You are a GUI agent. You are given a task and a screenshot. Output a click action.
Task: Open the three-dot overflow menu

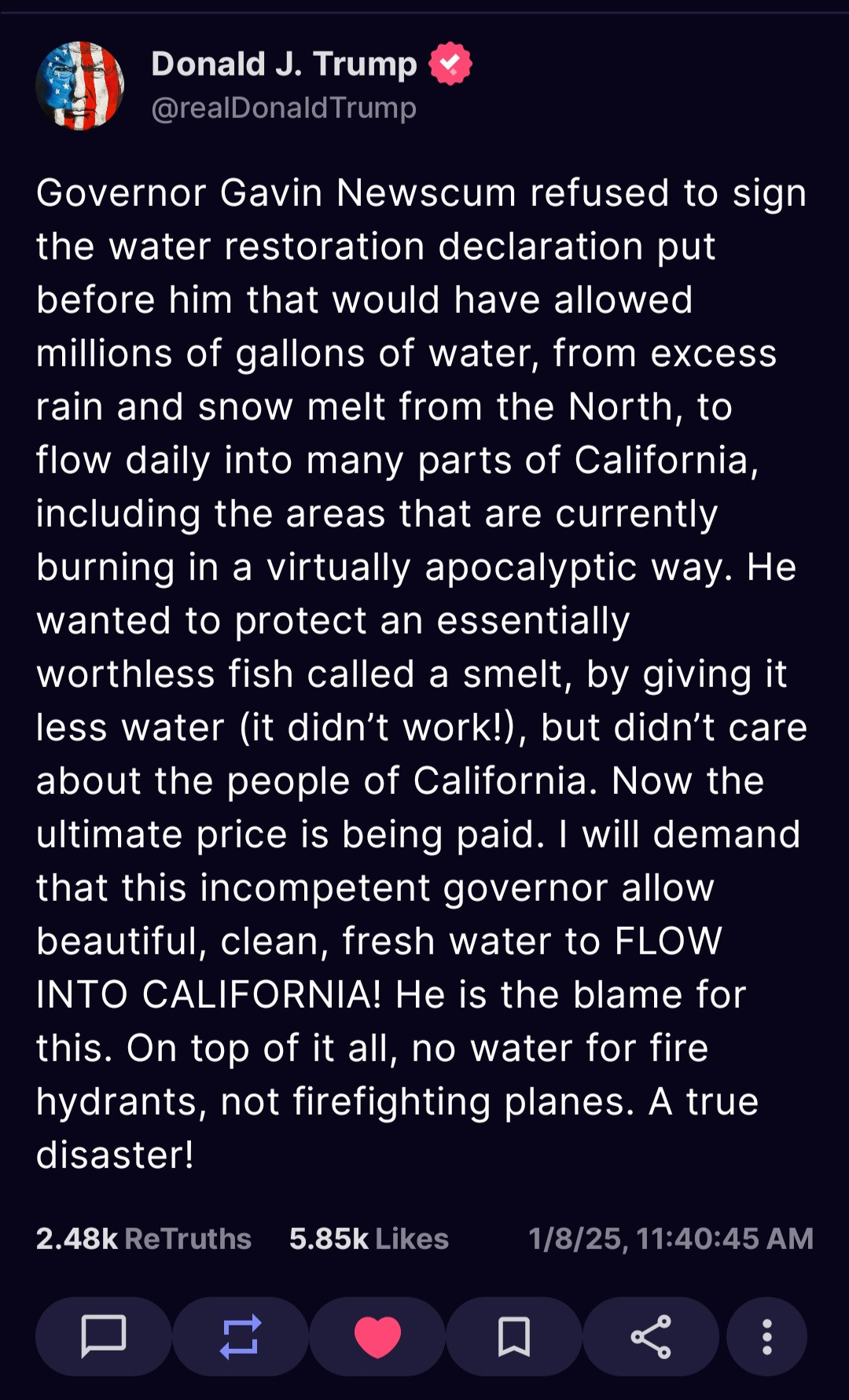pos(766,1336)
